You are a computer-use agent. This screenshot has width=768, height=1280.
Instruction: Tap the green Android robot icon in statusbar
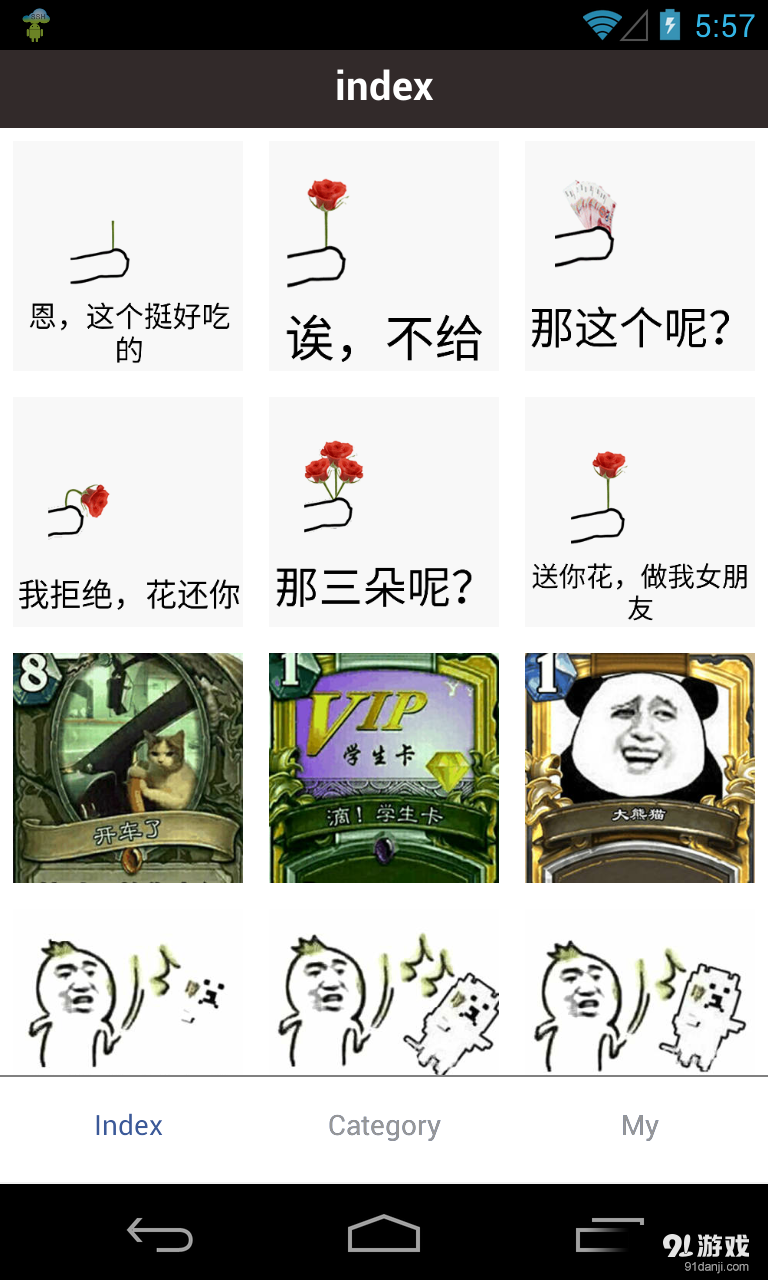pos(35,25)
